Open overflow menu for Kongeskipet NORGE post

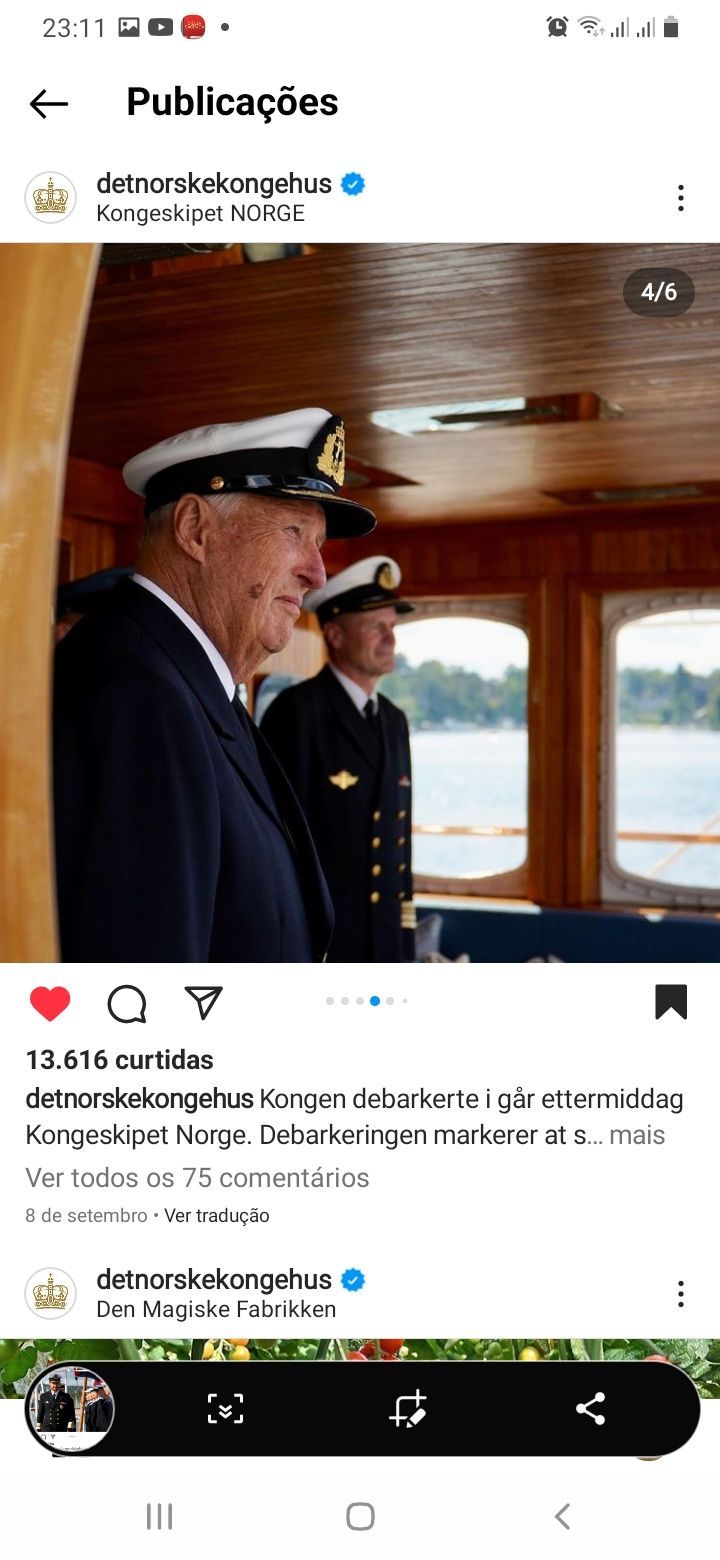pyautogui.click(x=680, y=198)
